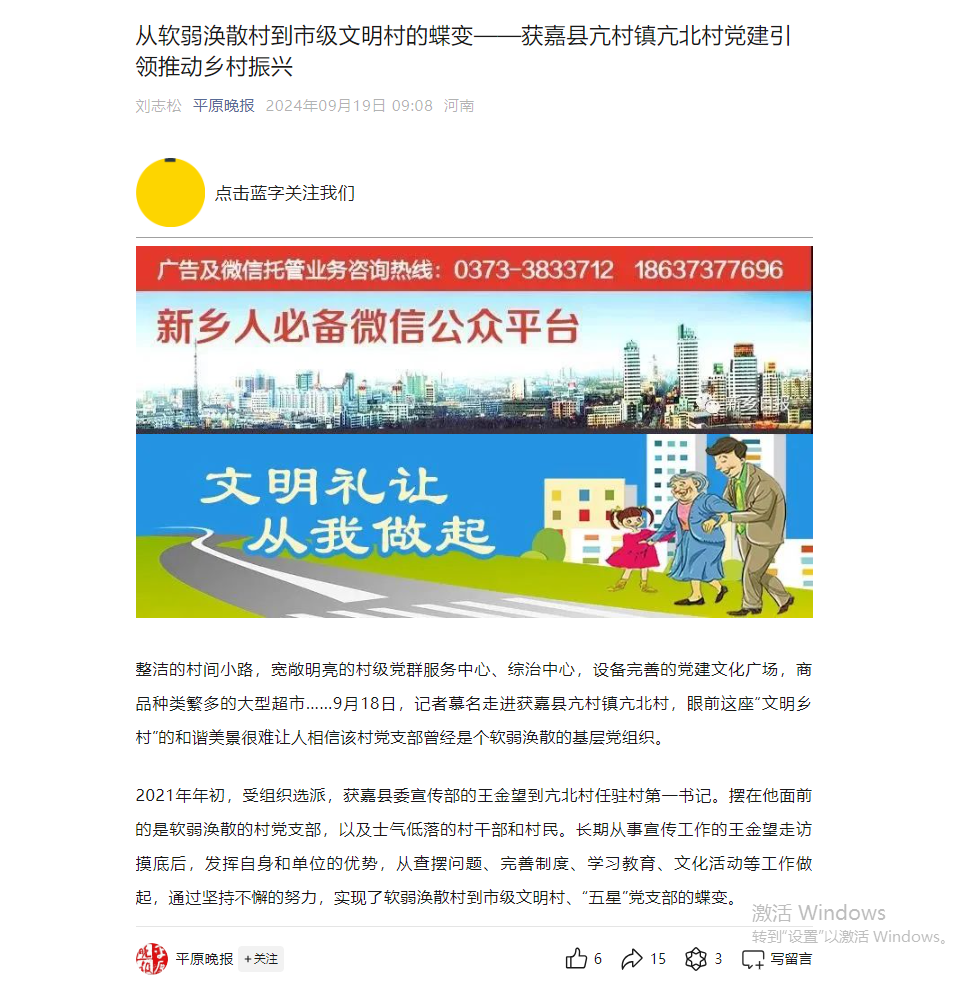This screenshot has width=964, height=991.
Task: Follow 平原晚报 with the +关注 button
Action: pyautogui.click(x=261, y=959)
